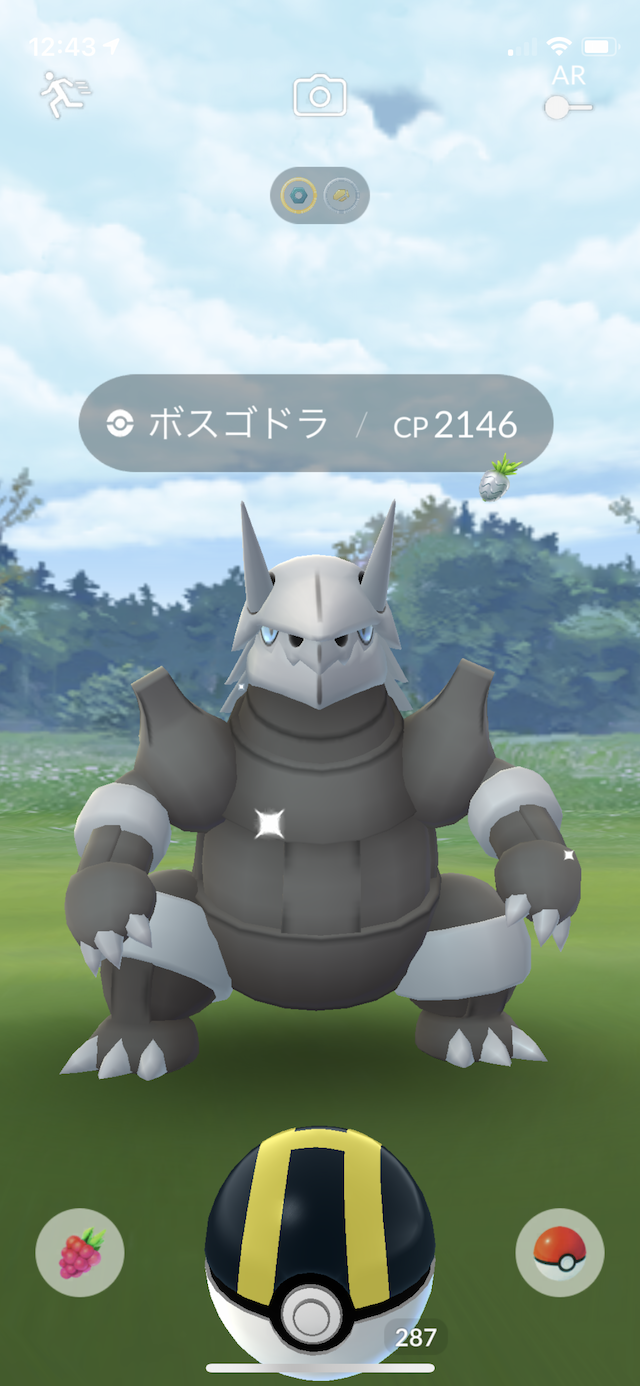Toggle the AR mode switch

click(x=567, y=105)
